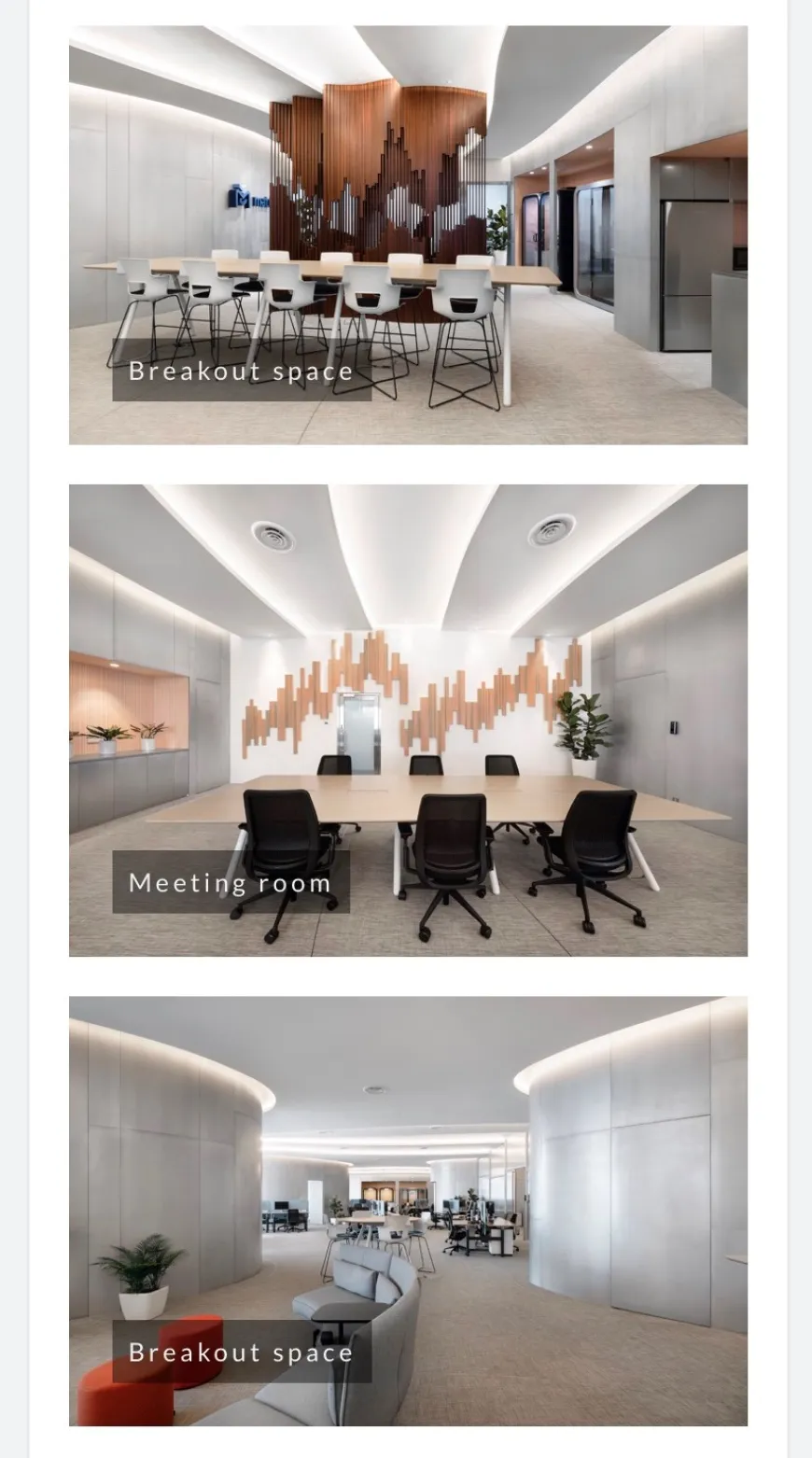812x1458 pixels.
Task: Open the Meeting room photo
Action: point(408,720)
